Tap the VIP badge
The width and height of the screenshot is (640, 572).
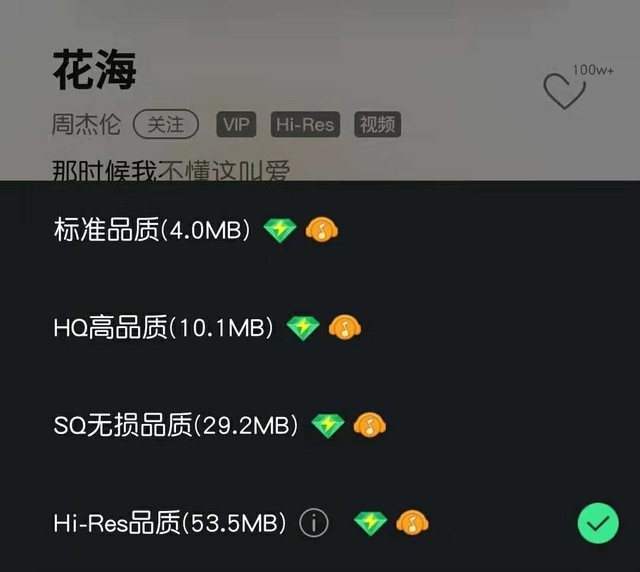[x=236, y=125]
